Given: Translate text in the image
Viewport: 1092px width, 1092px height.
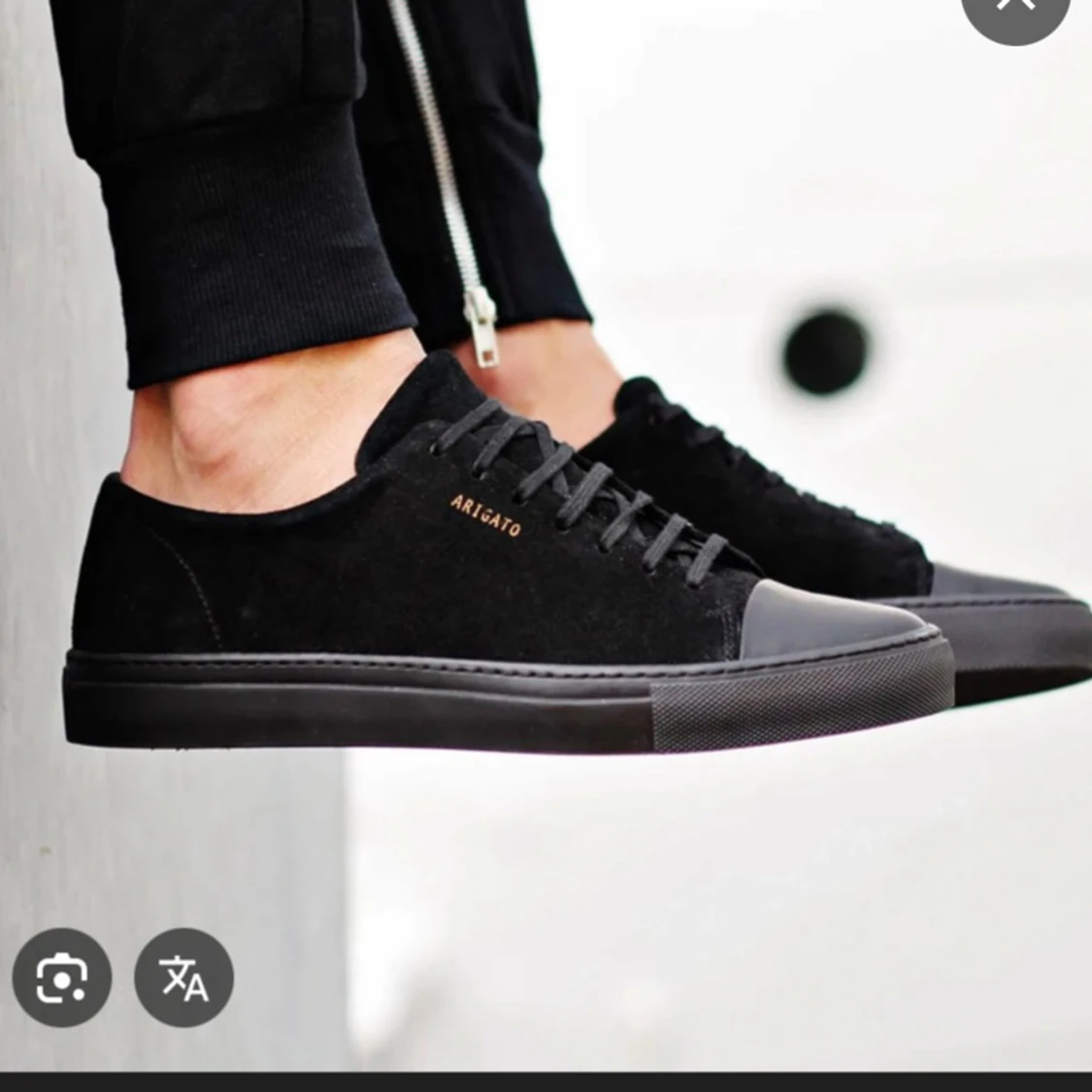Looking at the screenshot, I should click(x=184, y=977).
